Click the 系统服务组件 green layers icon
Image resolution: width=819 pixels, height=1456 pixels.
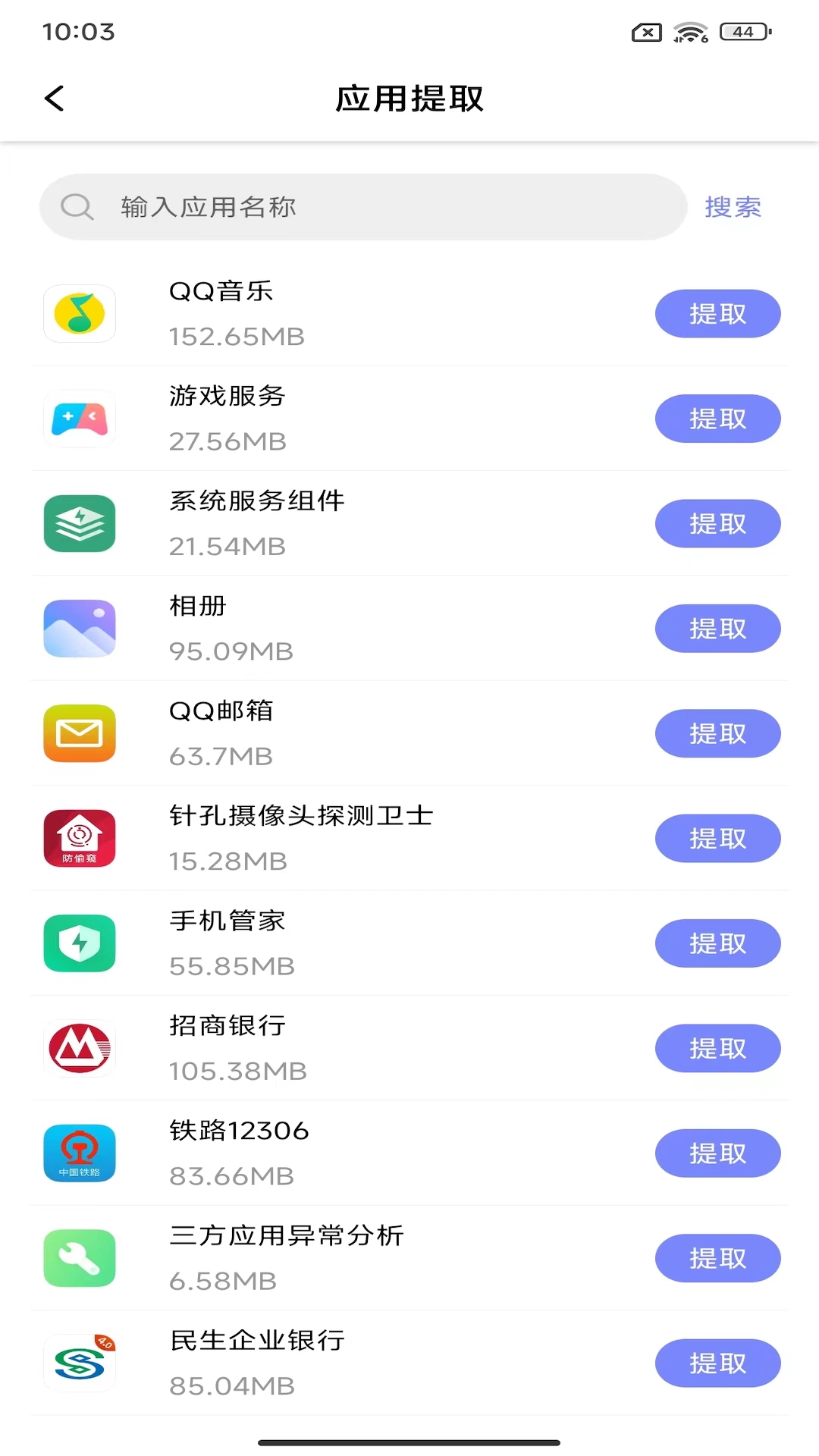pyautogui.click(x=79, y=523)
